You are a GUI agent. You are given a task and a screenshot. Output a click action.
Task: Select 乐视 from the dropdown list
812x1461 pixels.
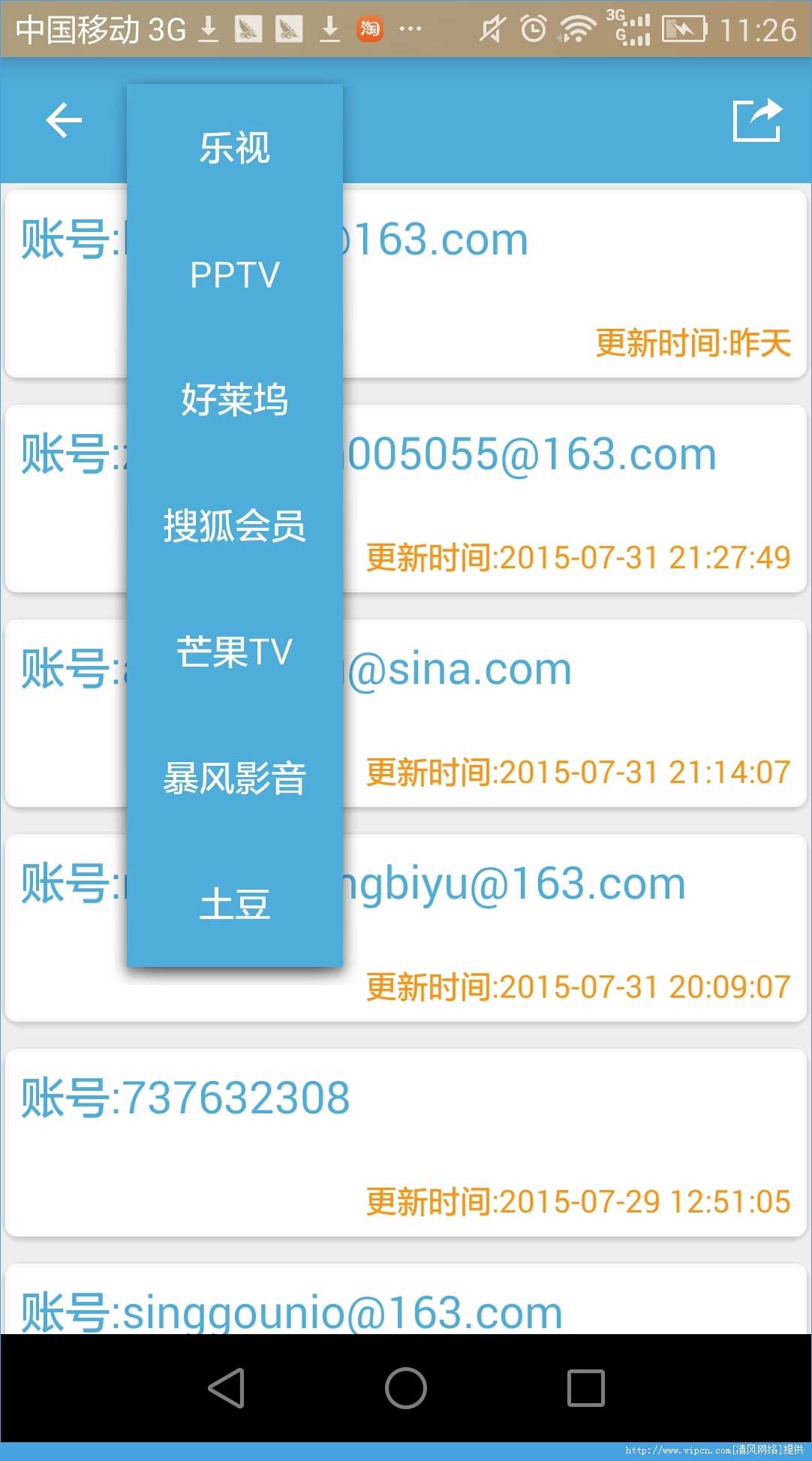[235, 148]
